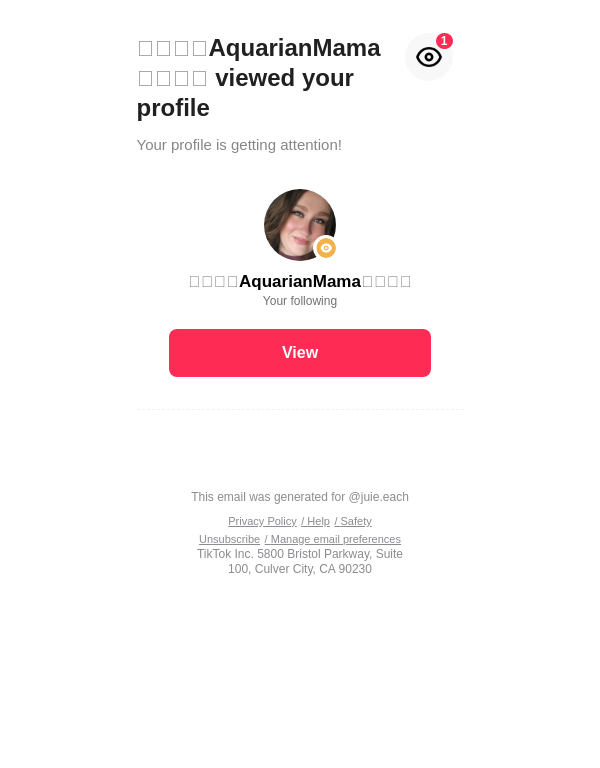The width and height of the screenshot is (600, 768).
Task: Open the Privacy Policy link
Action: click(262, 521)
